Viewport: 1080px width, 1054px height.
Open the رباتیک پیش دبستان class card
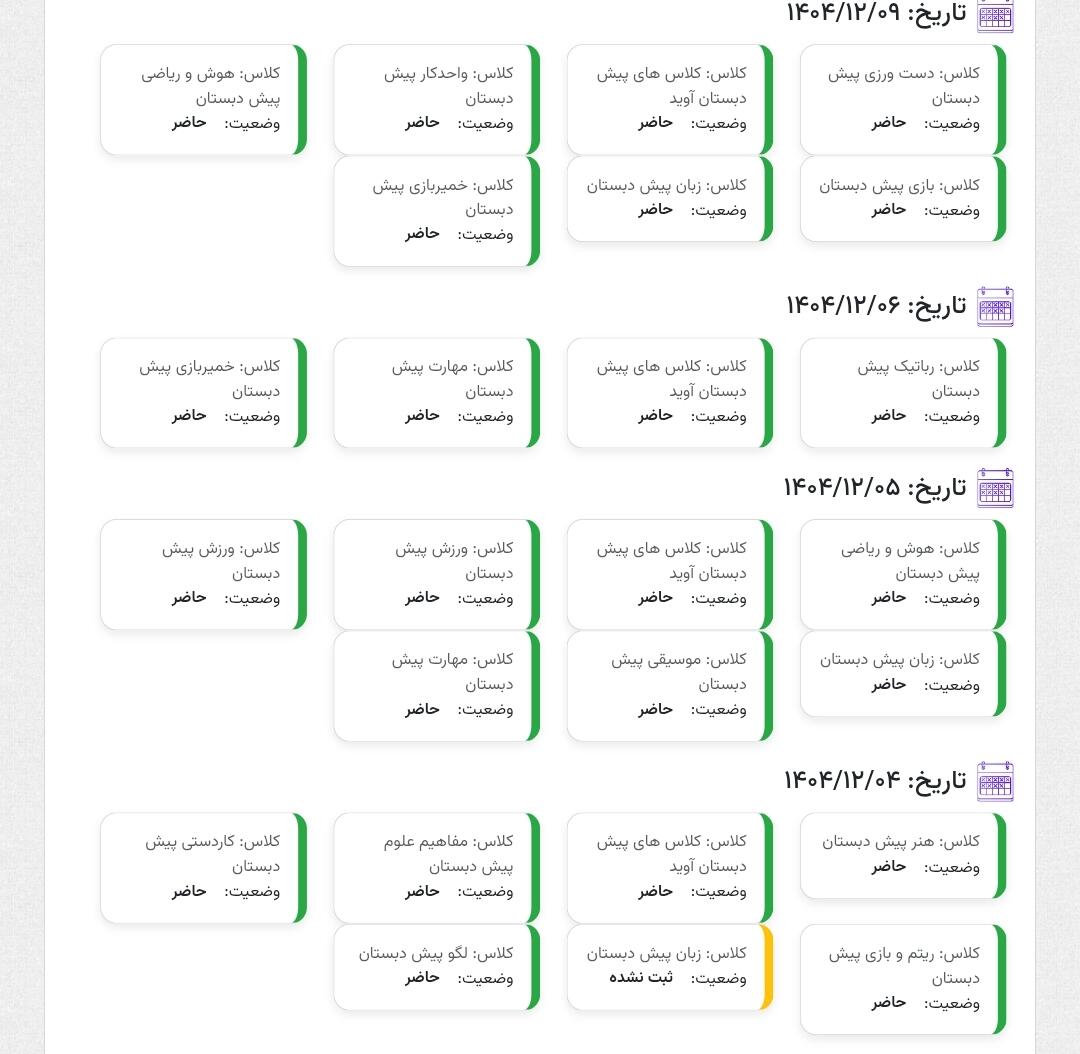pos(903,393)
